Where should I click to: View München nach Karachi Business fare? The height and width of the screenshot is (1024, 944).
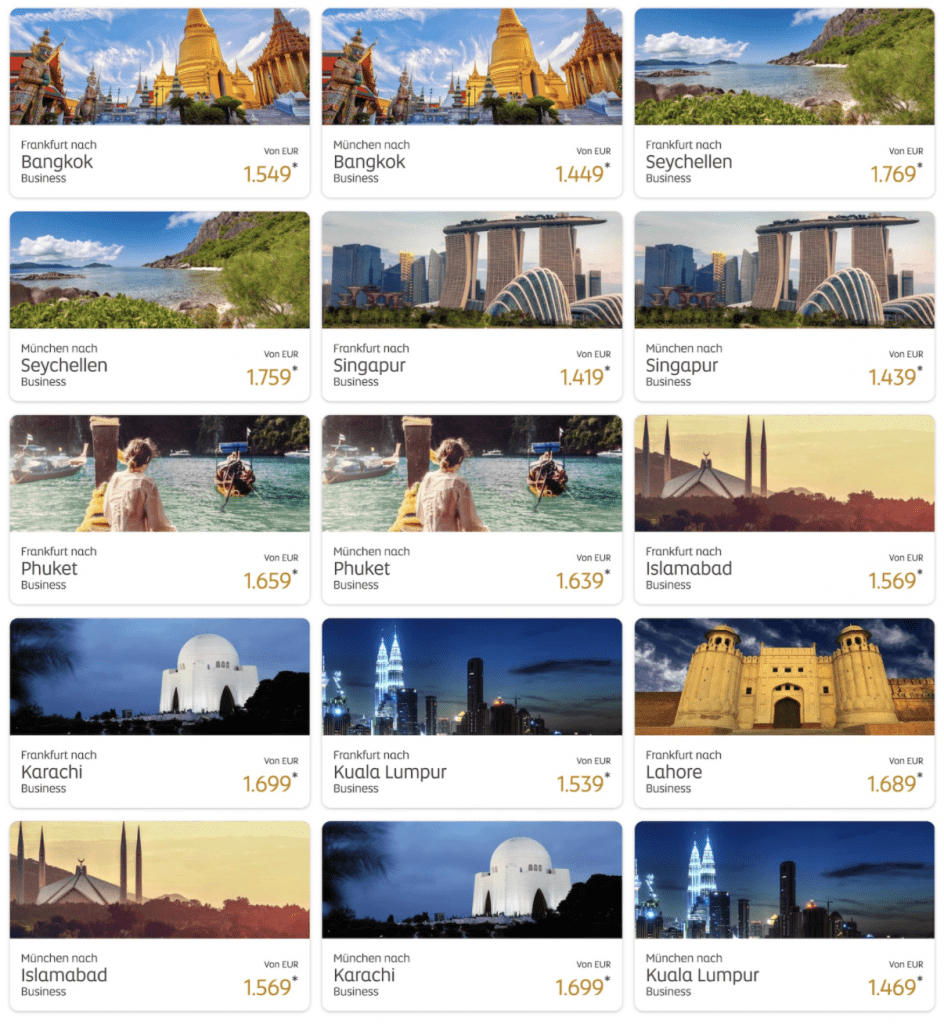coord(472,915)
